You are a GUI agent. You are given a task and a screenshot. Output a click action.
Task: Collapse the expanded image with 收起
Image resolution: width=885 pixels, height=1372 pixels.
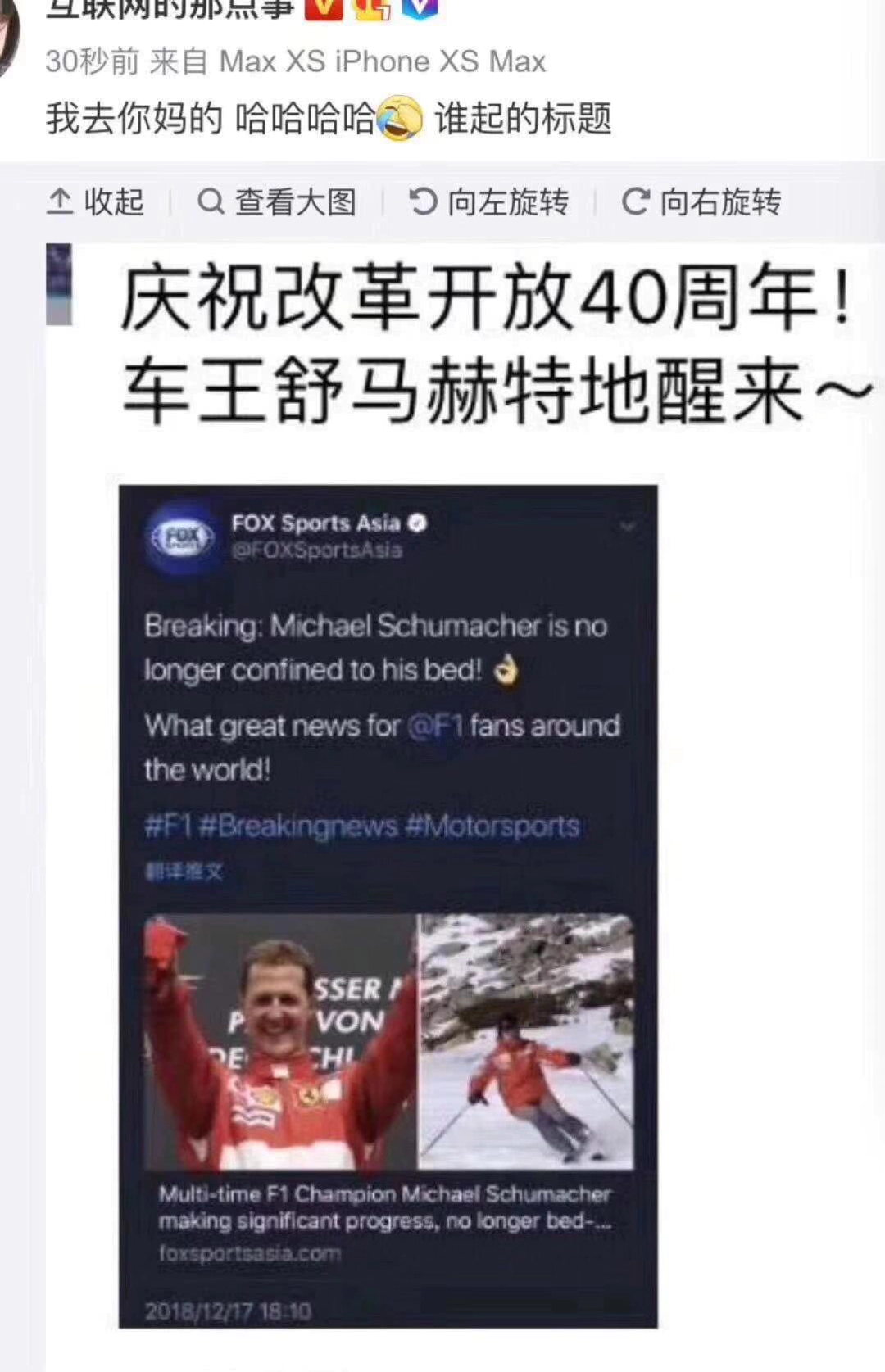click(x=96, y=201)
